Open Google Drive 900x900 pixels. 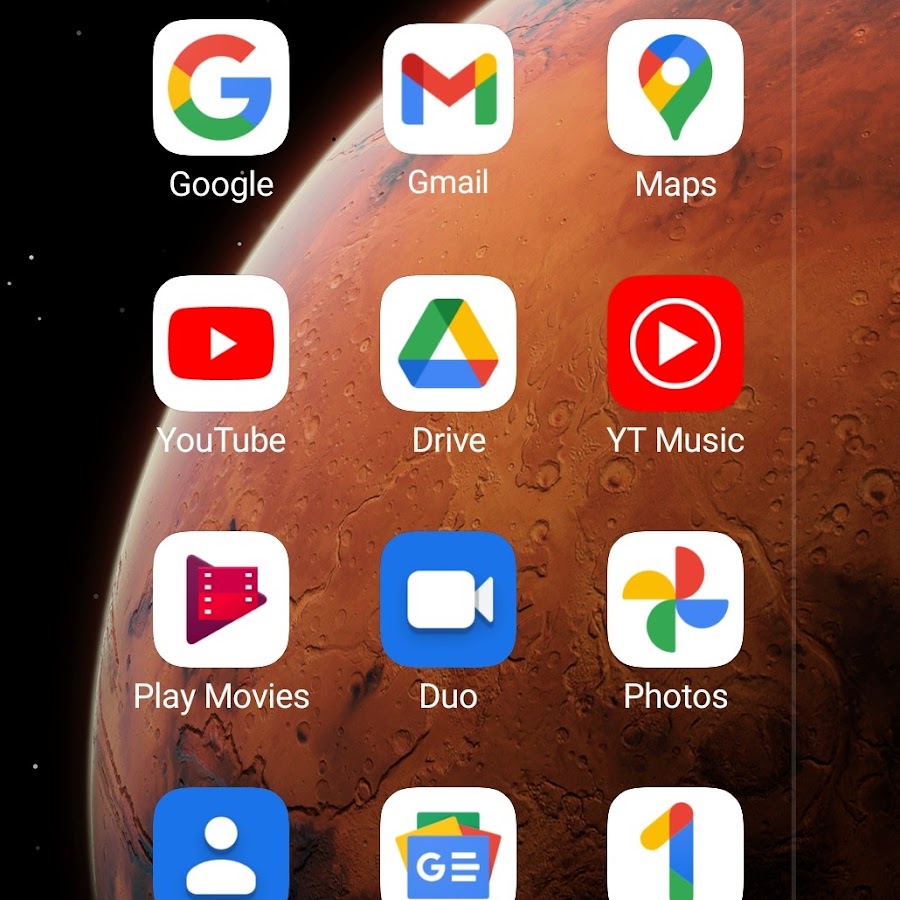point(448,344)
